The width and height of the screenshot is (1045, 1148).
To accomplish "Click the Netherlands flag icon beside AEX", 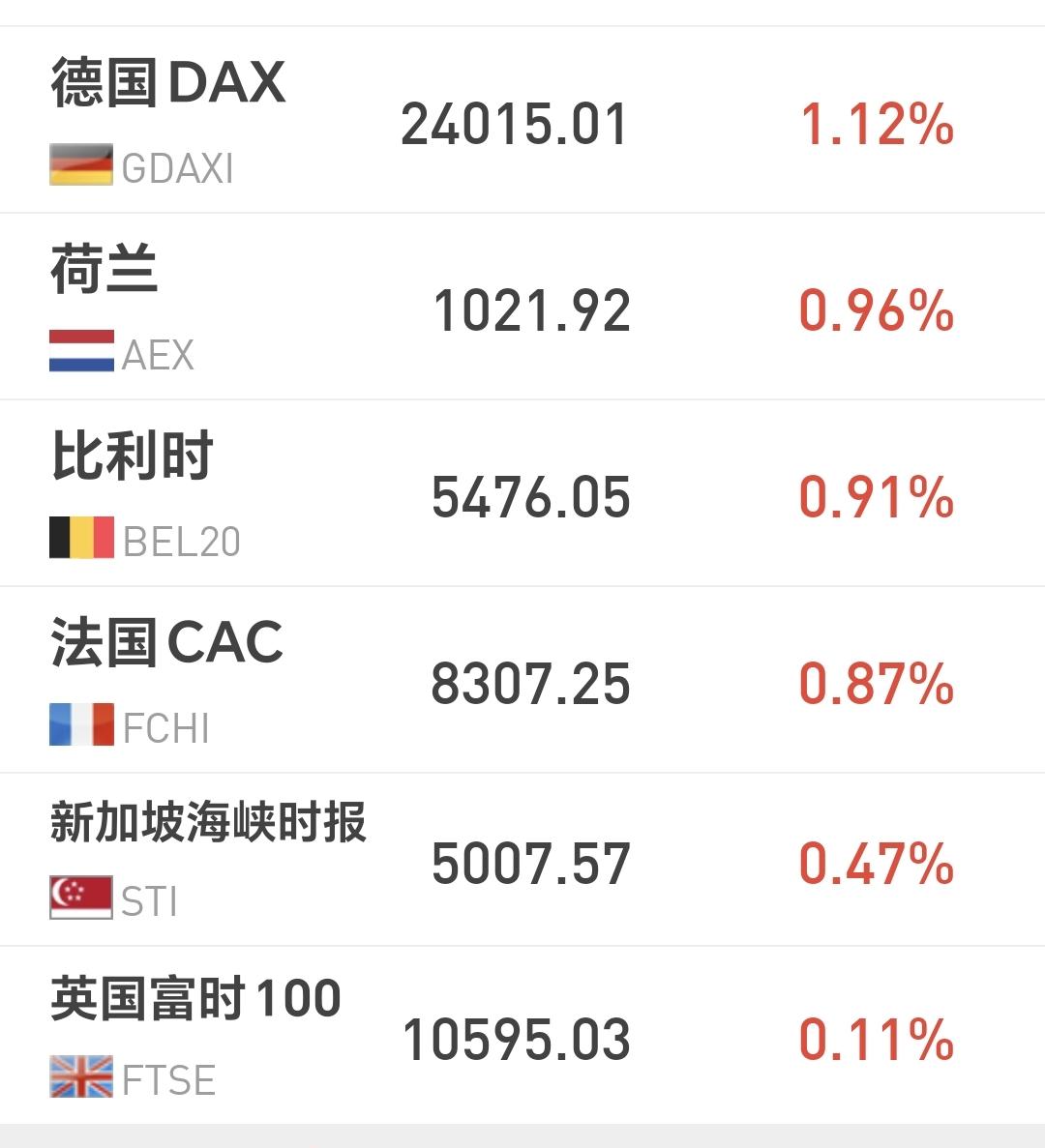I will [x=80, y=354].
